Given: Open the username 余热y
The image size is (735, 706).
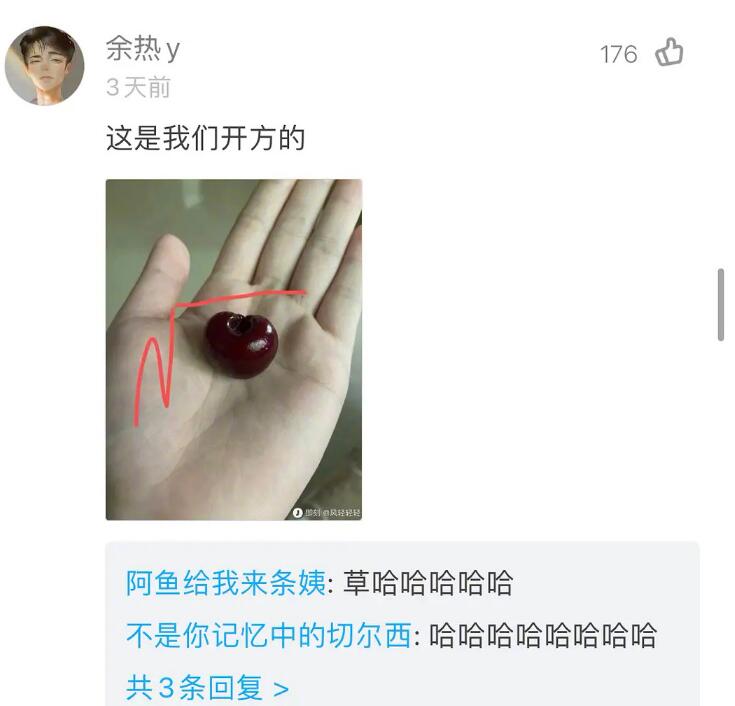Looking at the screenshot, I should (143, 49).
